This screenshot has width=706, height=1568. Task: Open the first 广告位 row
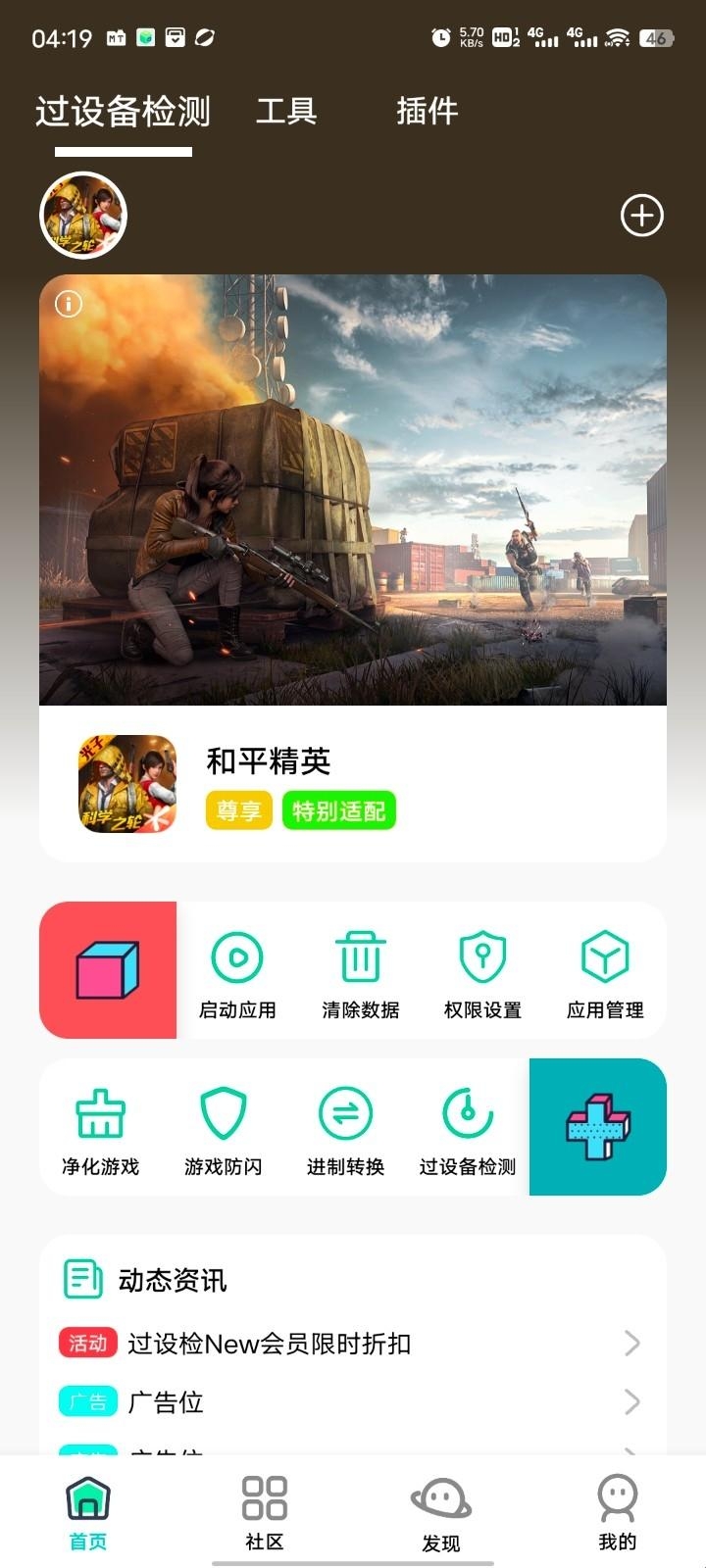pyautogui.click(x=351, y=1402)
